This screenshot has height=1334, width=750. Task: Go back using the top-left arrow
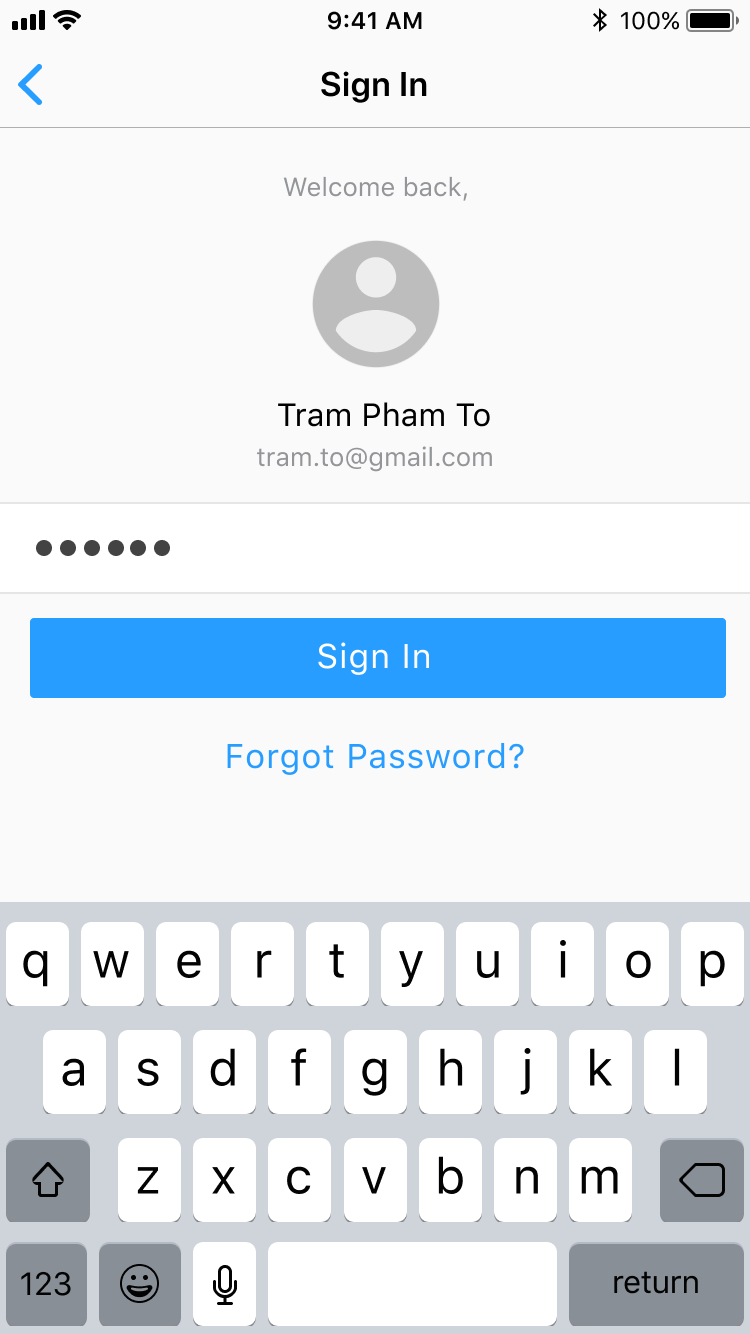[31, 85]
